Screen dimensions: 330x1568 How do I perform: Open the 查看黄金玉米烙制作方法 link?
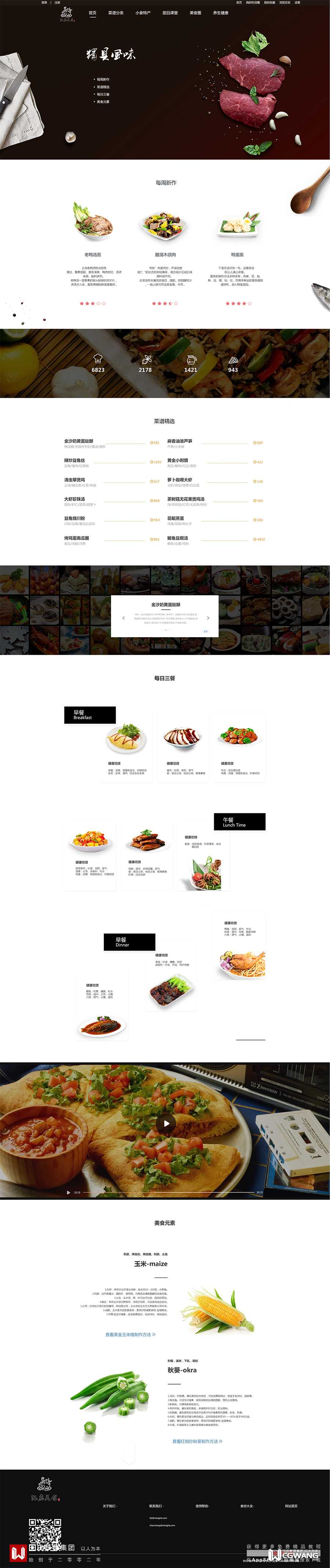[x=130, y=1335]
